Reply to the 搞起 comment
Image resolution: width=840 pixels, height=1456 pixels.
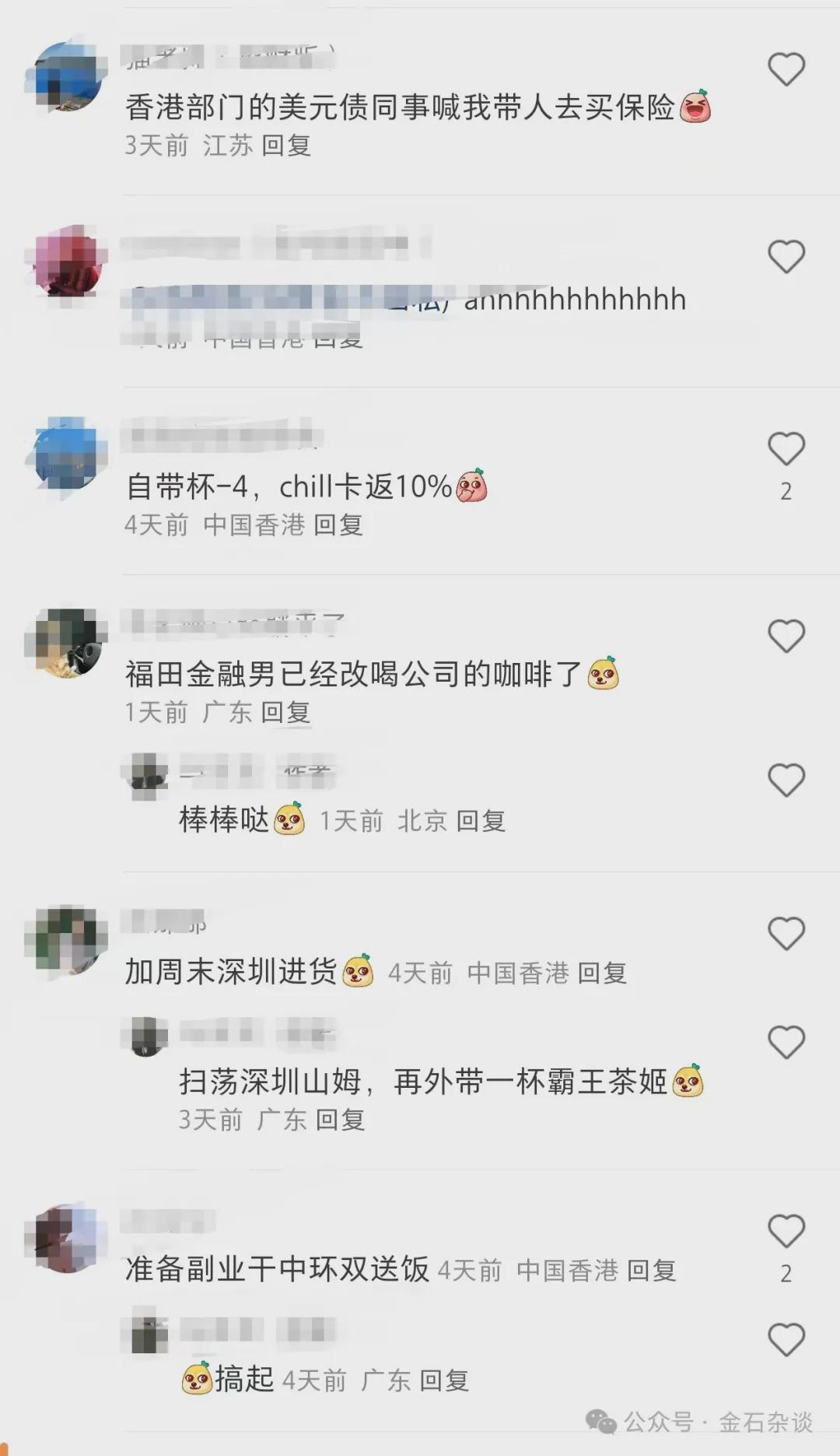click(x=445, y=1381)
